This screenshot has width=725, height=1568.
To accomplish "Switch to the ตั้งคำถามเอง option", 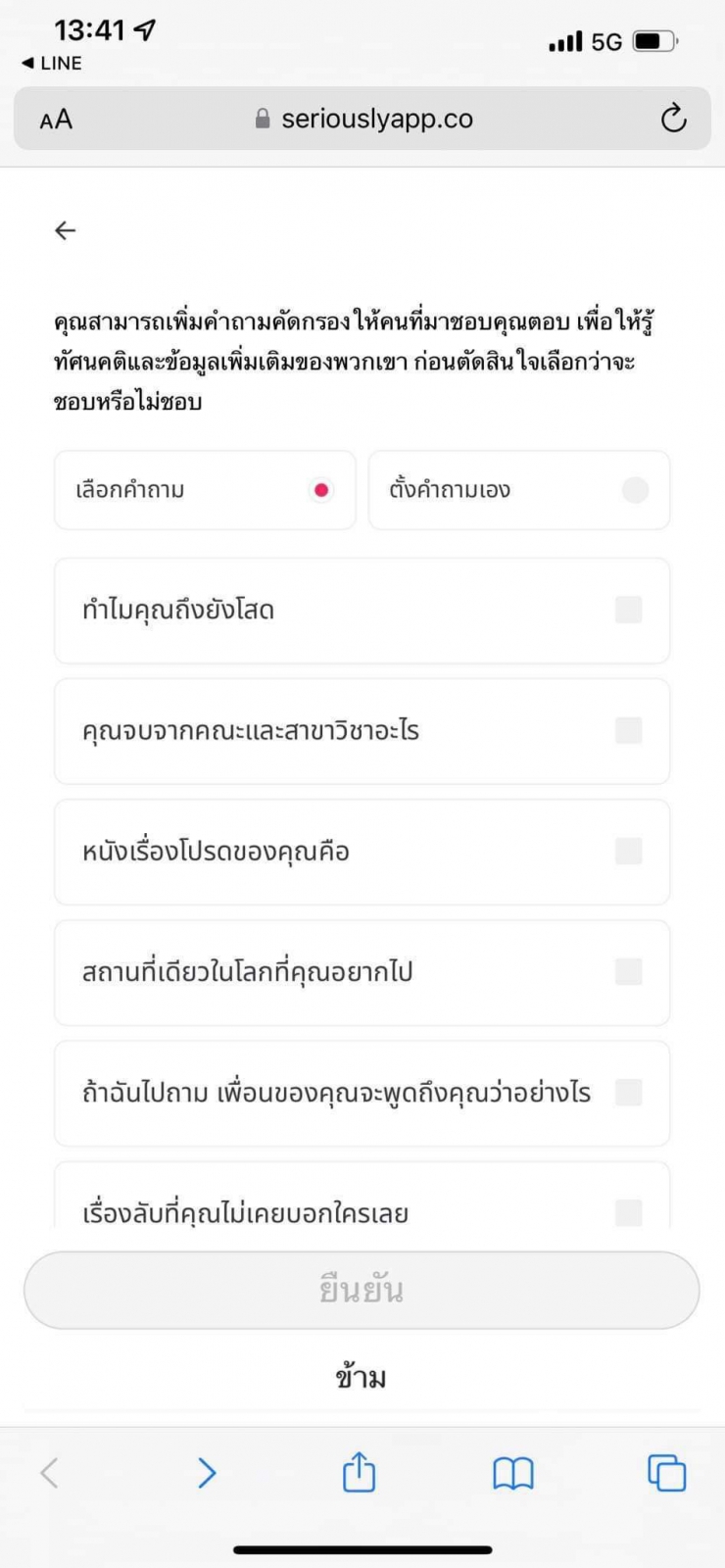I will [635, 490].
